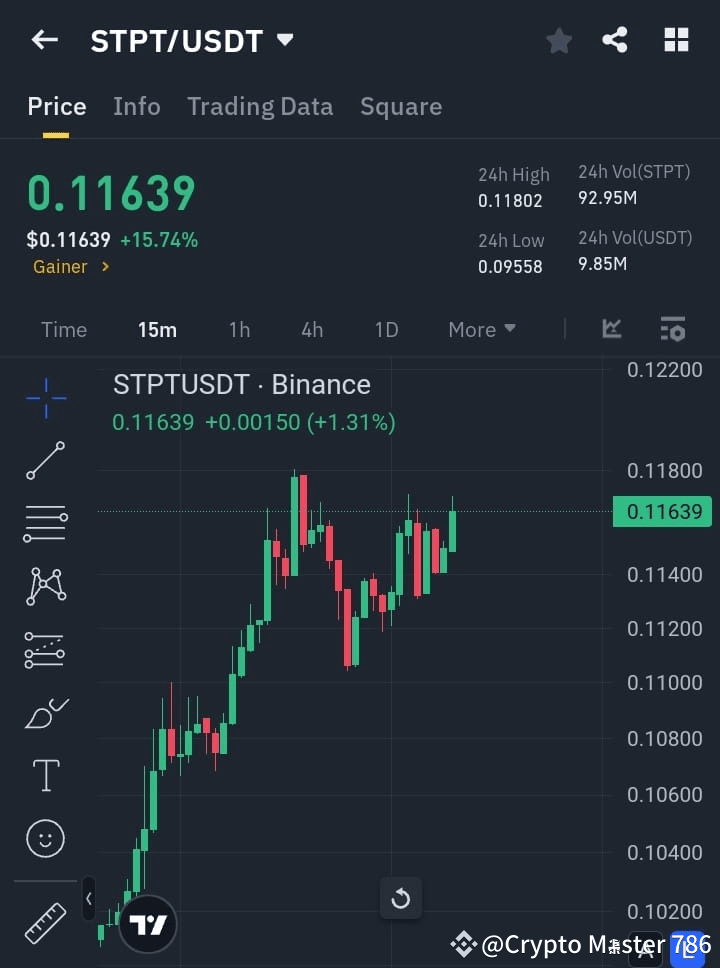Refresh the chart view

401,898
